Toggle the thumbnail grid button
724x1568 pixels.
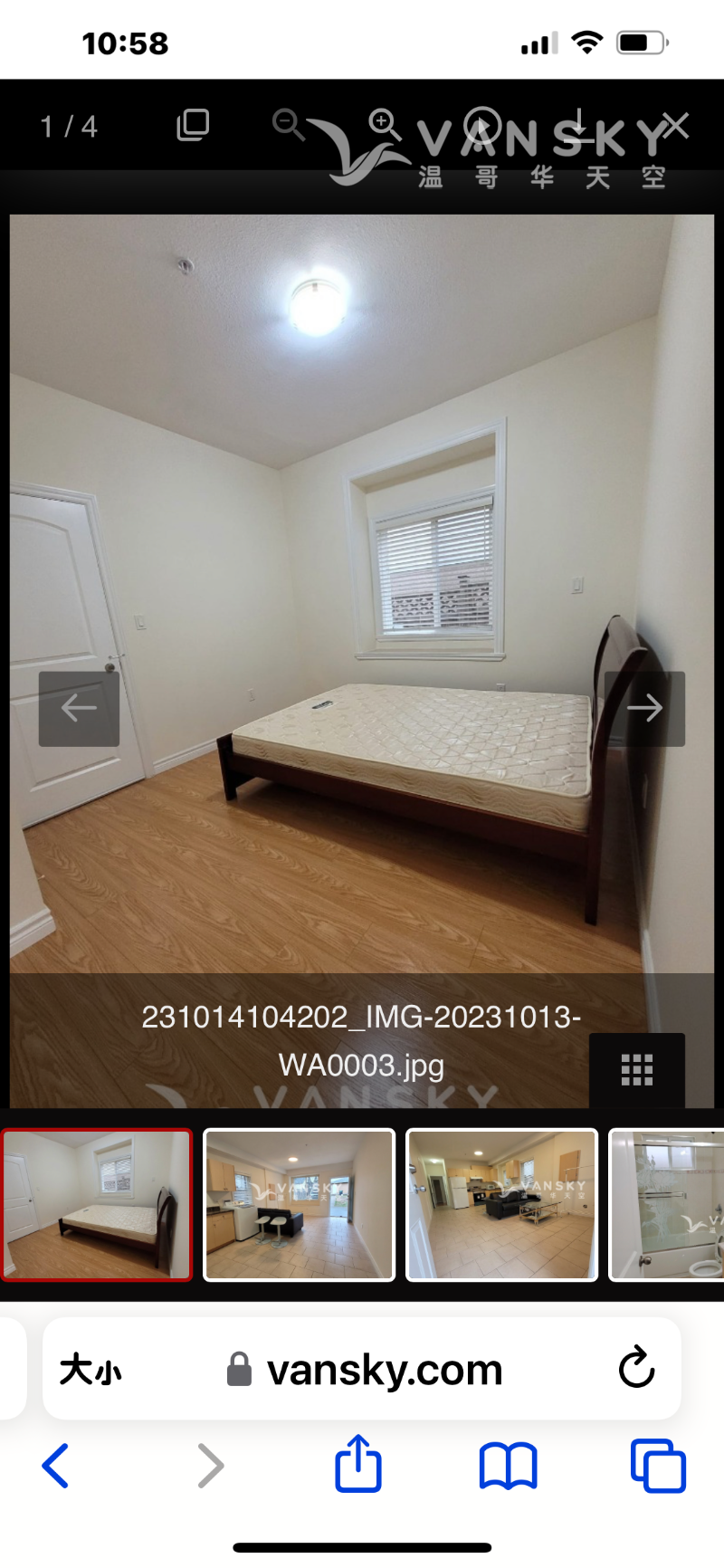636,1069
